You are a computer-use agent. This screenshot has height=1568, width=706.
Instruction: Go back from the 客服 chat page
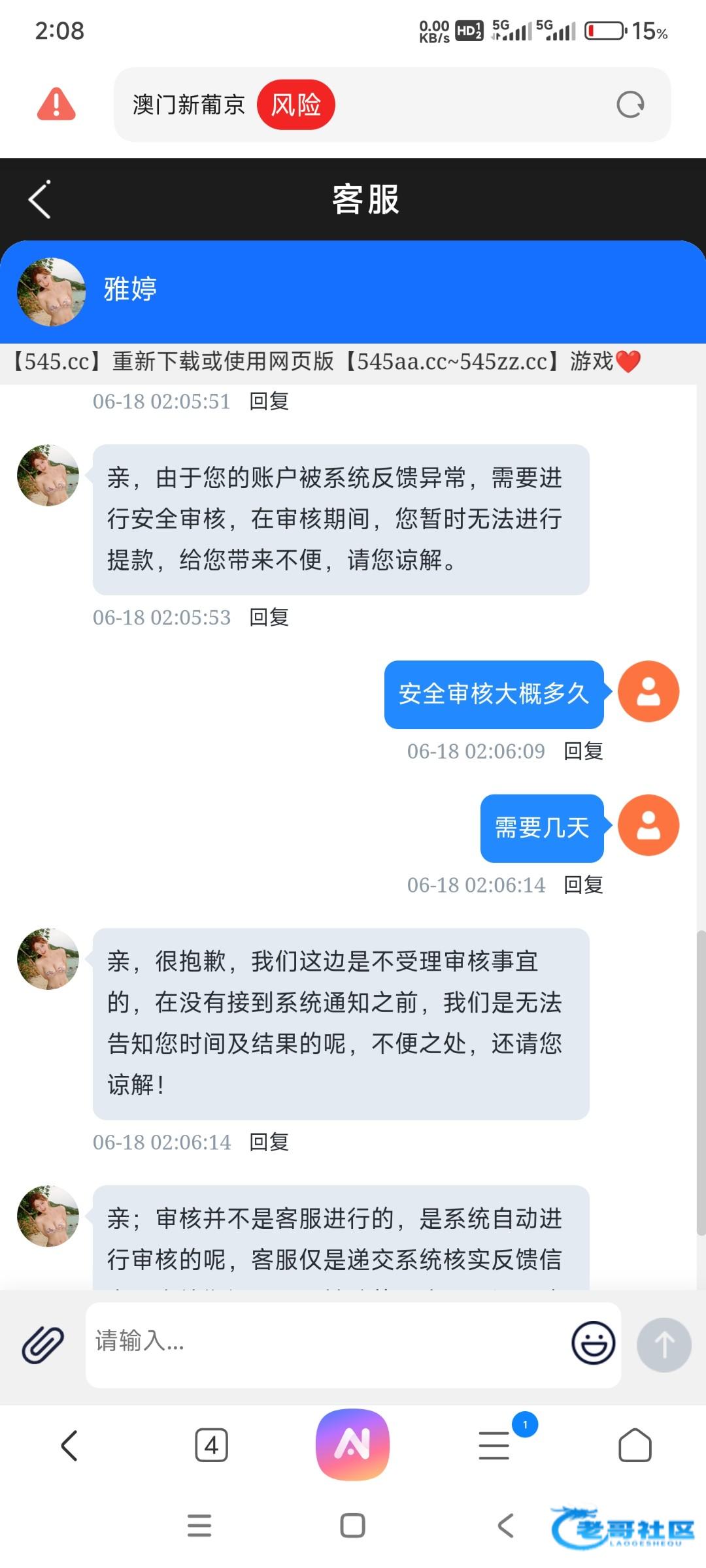click(x=41, y=200)
